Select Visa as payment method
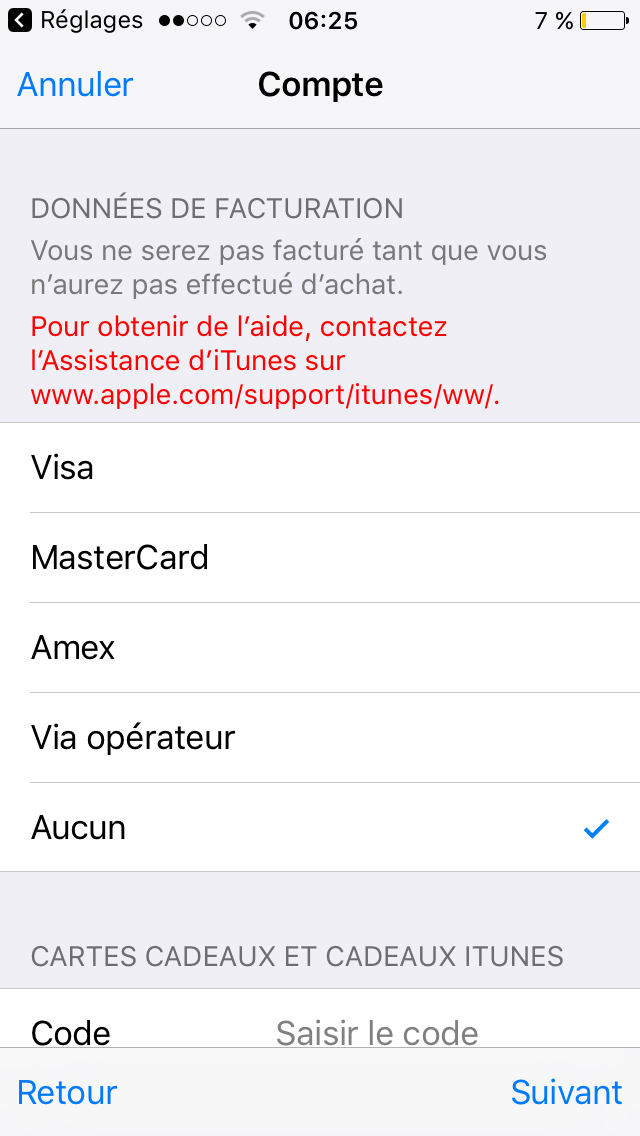 320,468
